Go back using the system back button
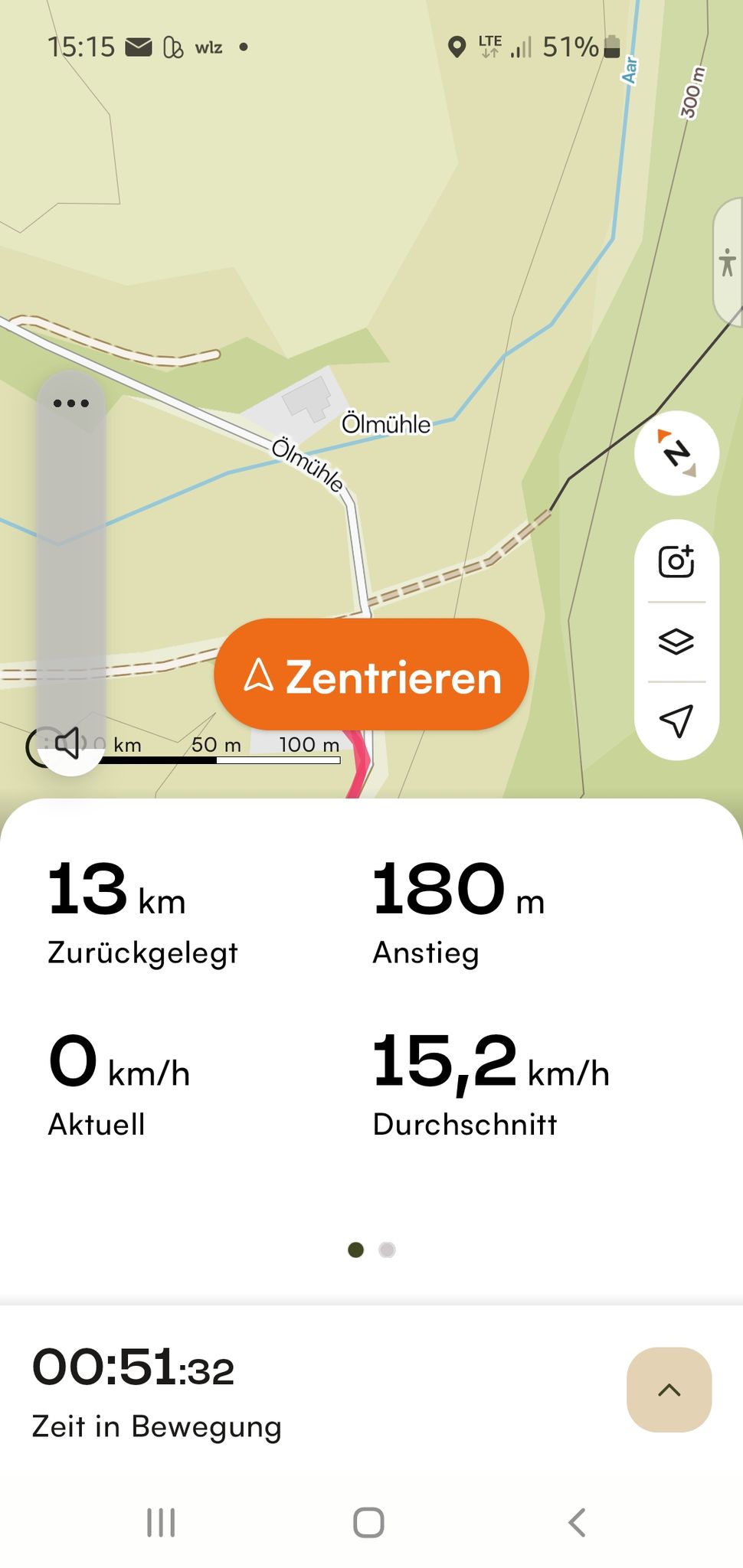 (x=578, y=1522)
